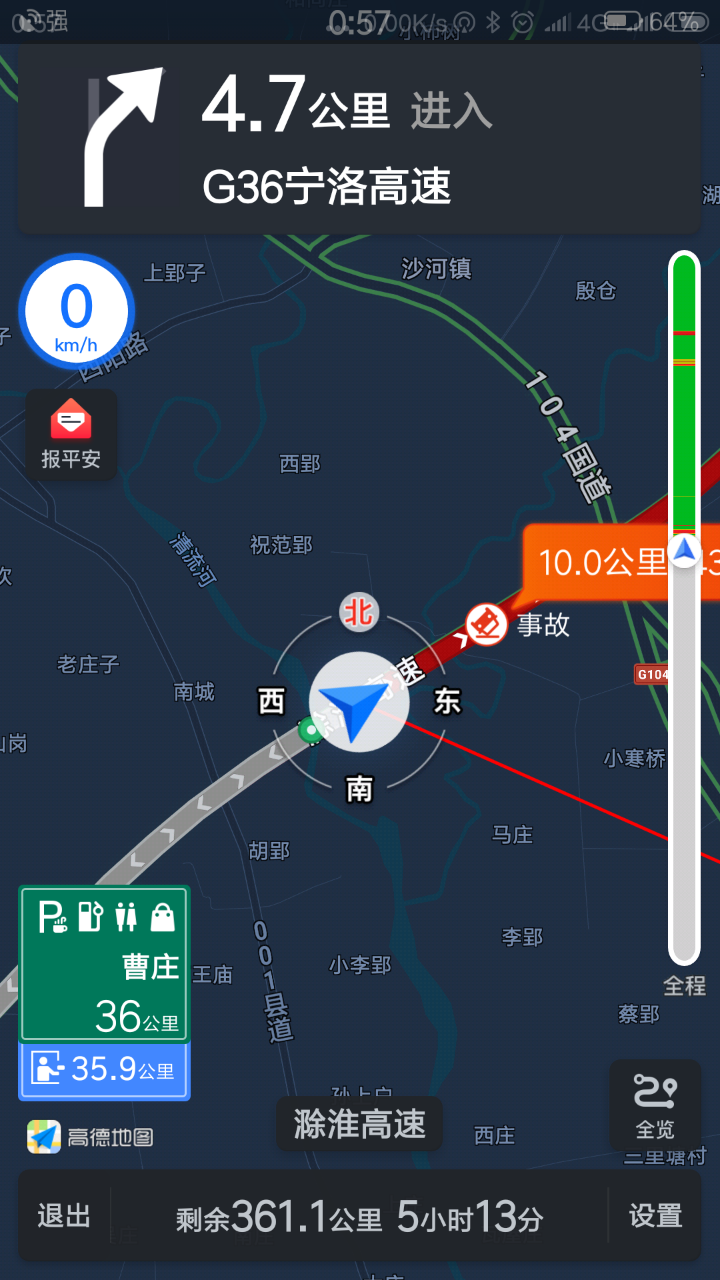Open navigation 设置 settings

[655, 1216]
